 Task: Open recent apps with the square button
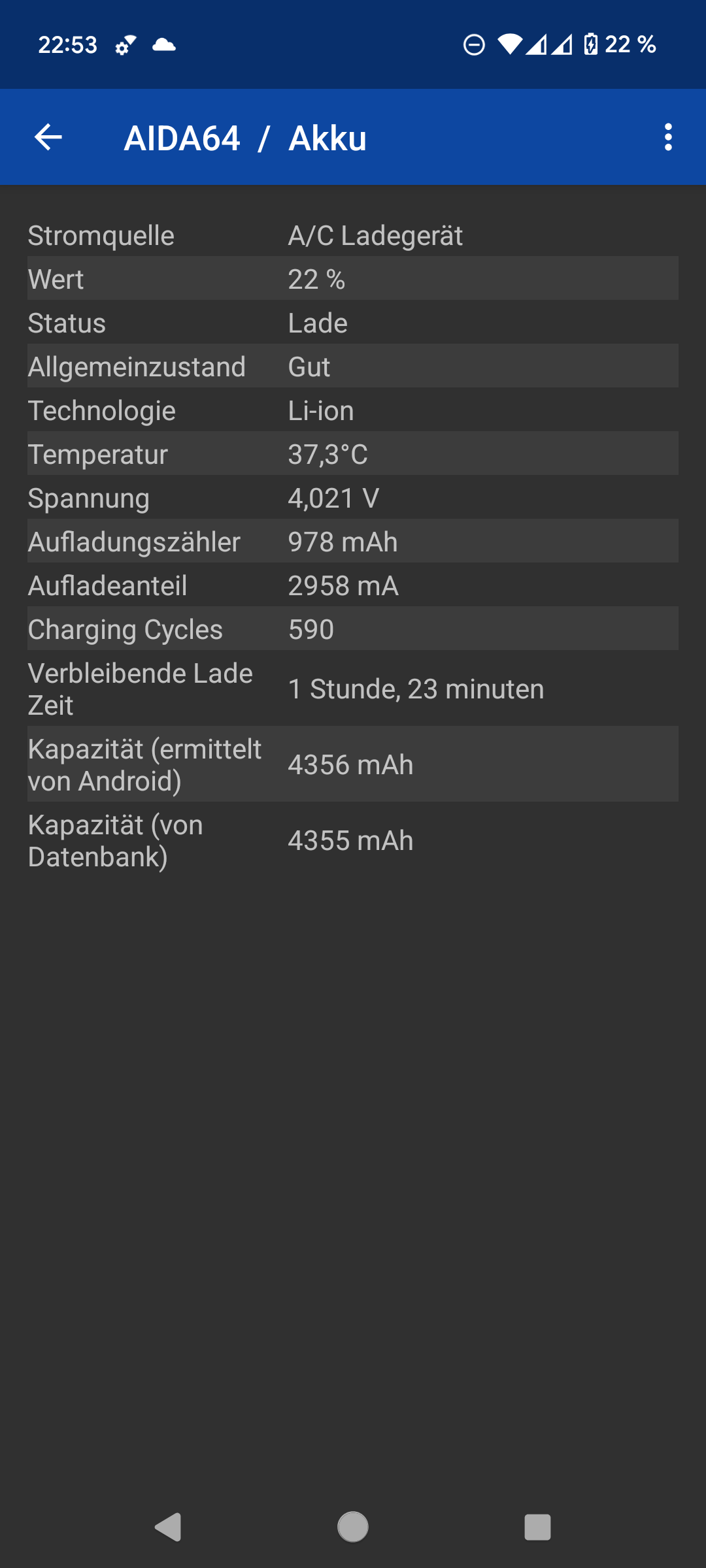537,1527
